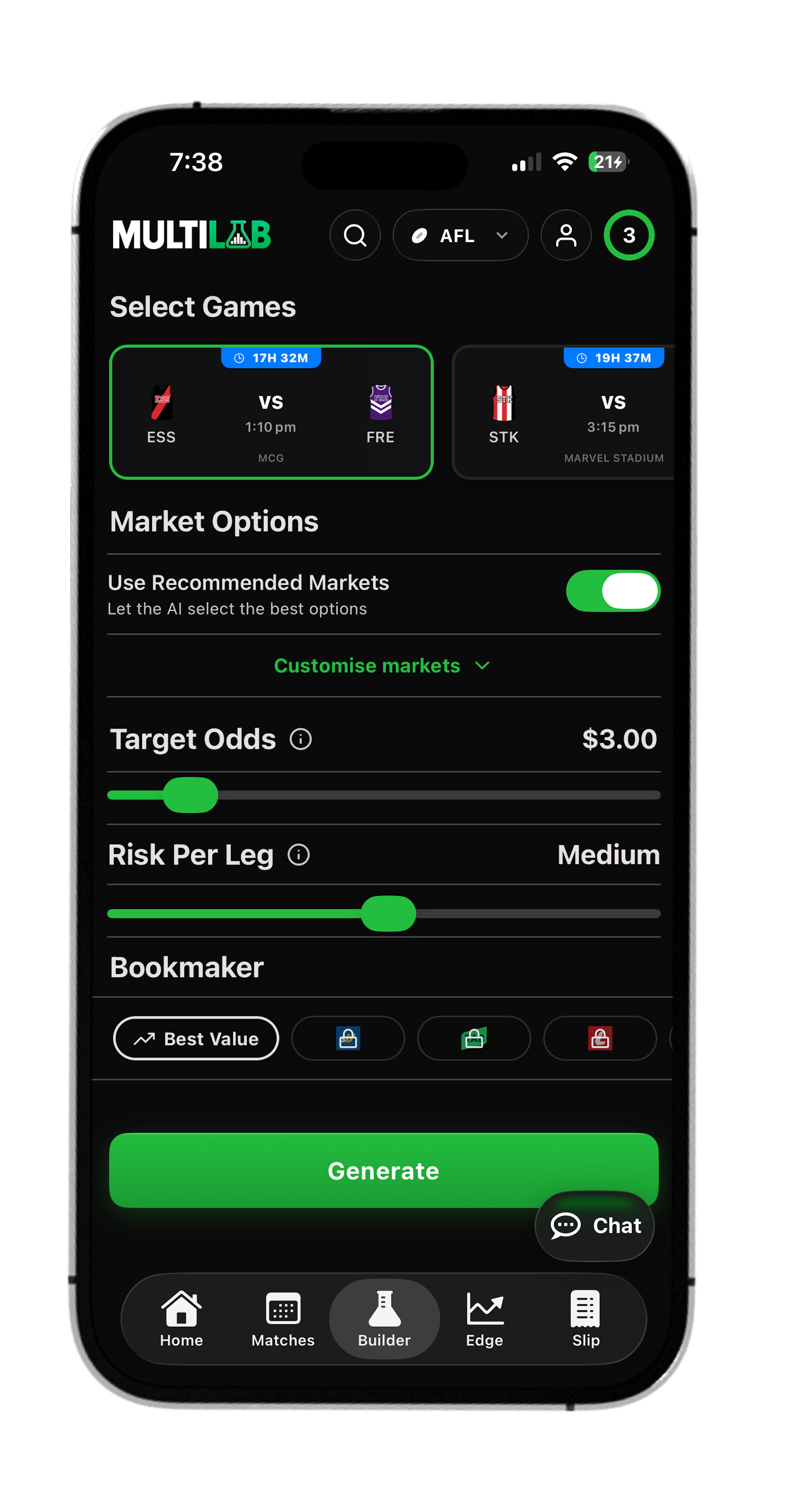
Task: Open the user profile icon
Action: [566, 235]
